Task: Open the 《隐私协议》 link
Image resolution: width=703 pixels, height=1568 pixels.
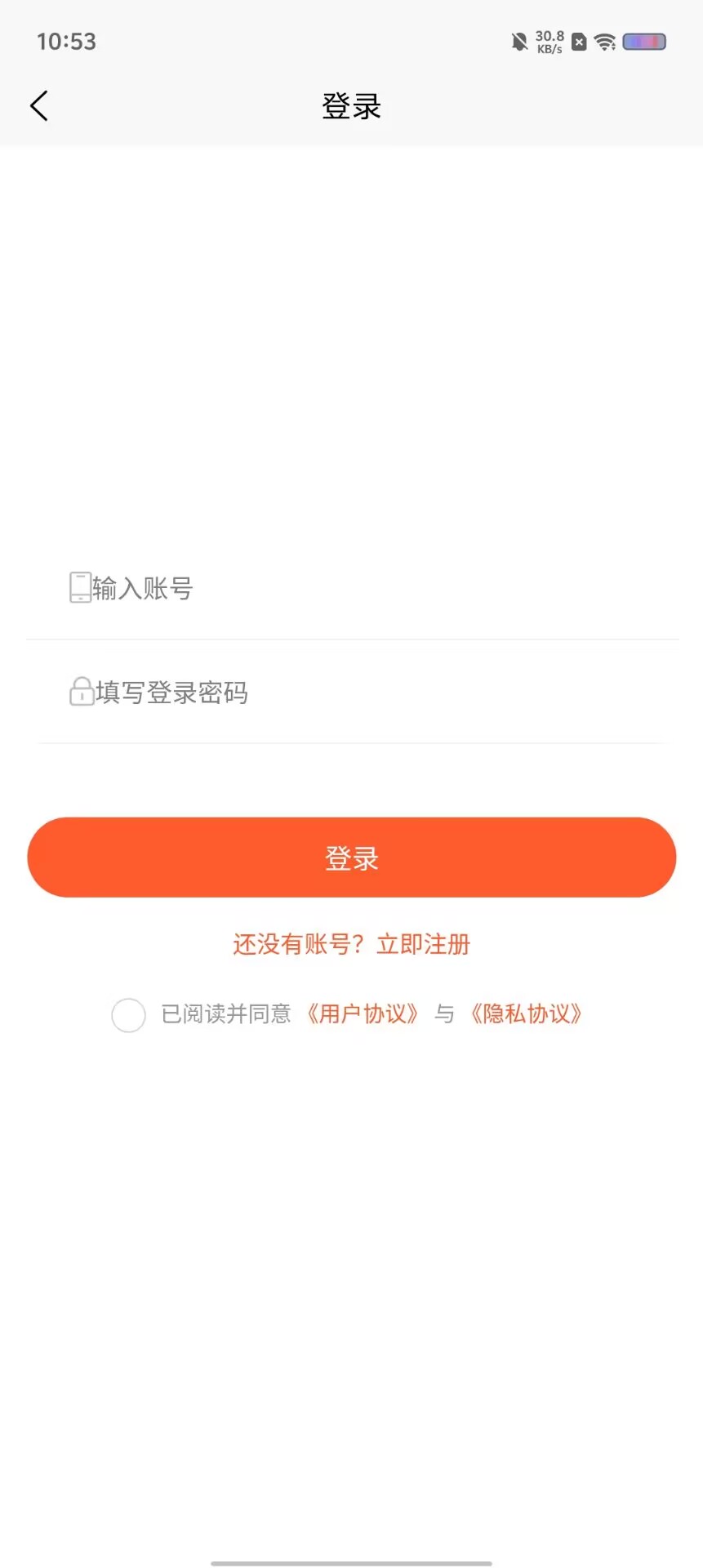Action: [x=527, y=1014]
